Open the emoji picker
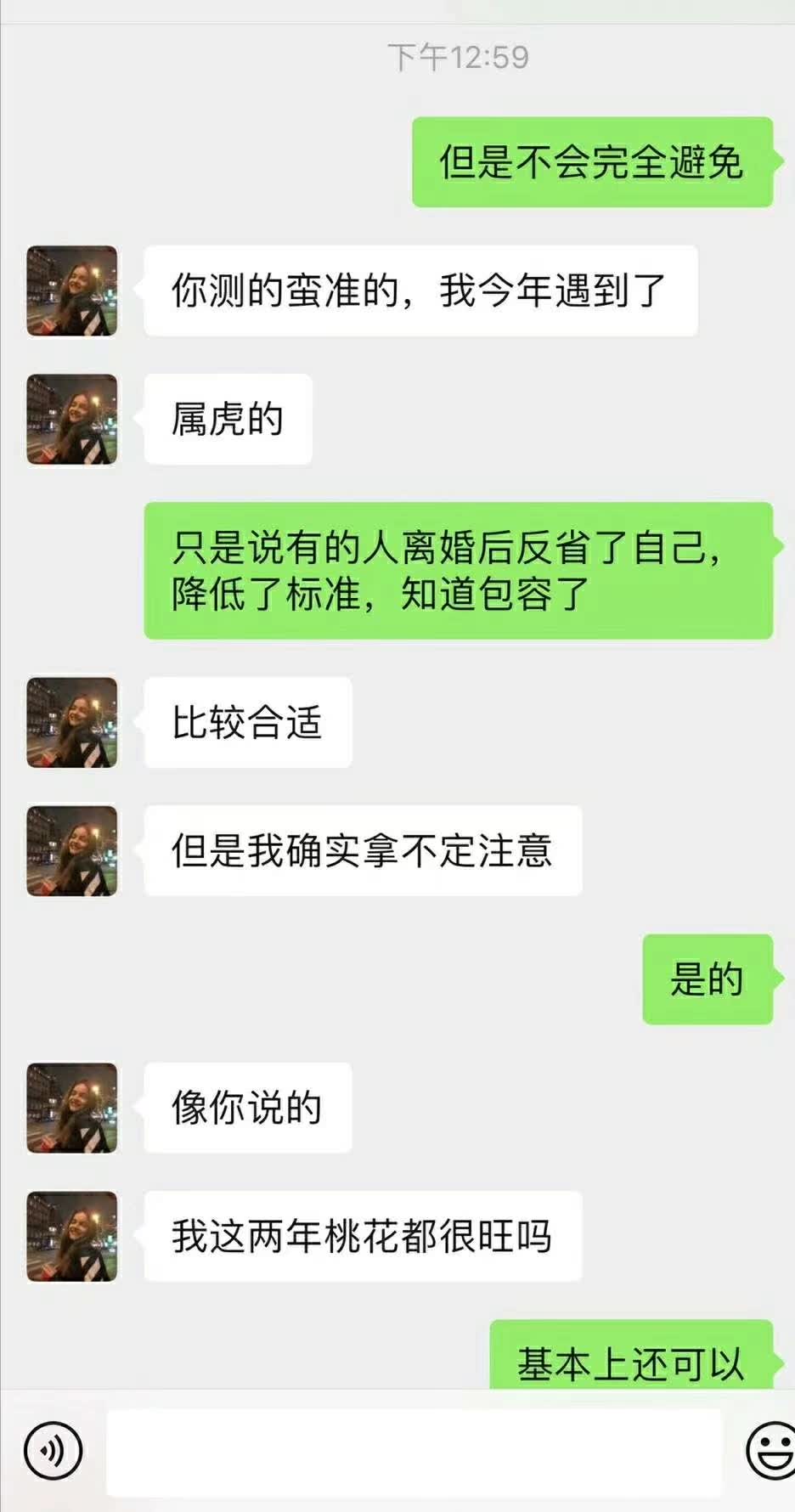The width and height of the screenshot is (795, 1512). click(x=771, y=1451)
